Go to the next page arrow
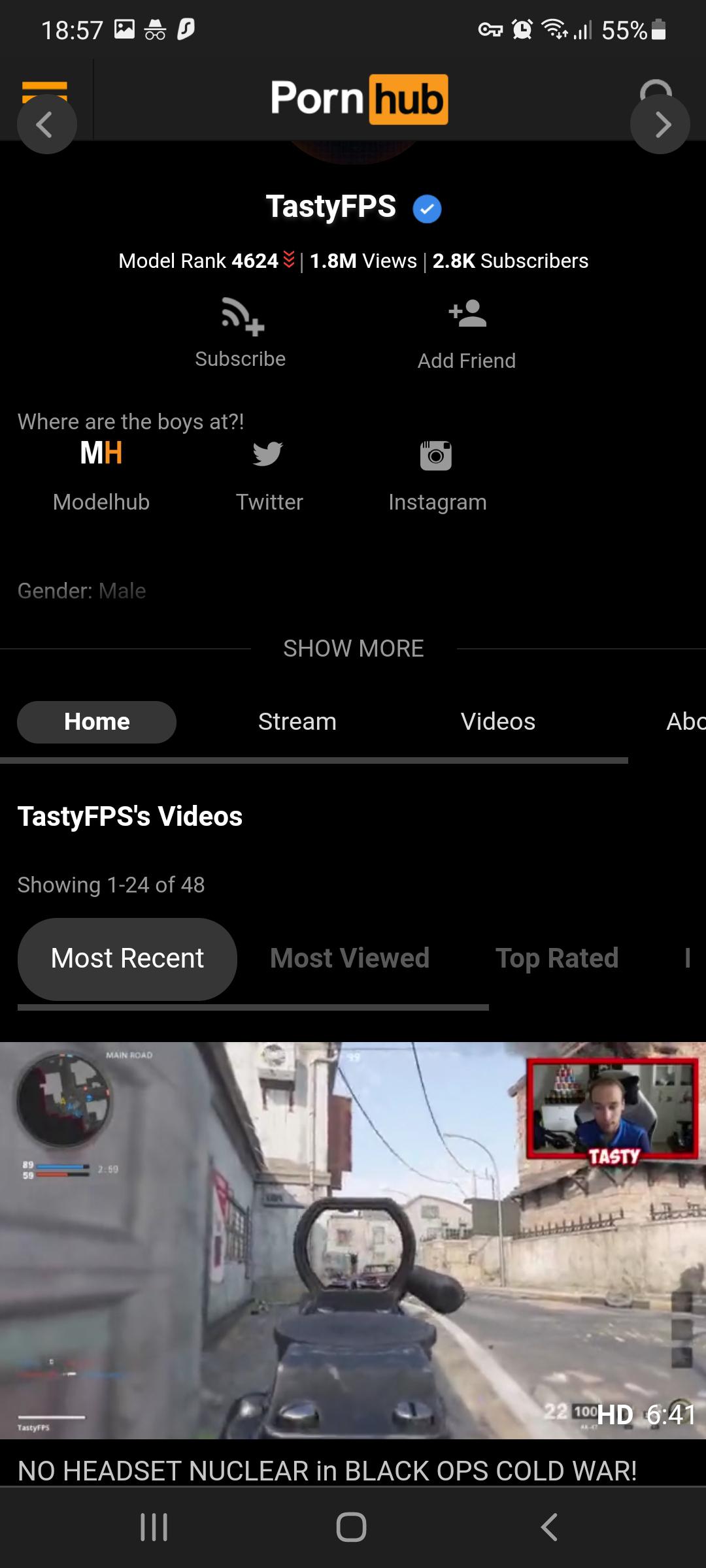 click(x=660, y=124)
